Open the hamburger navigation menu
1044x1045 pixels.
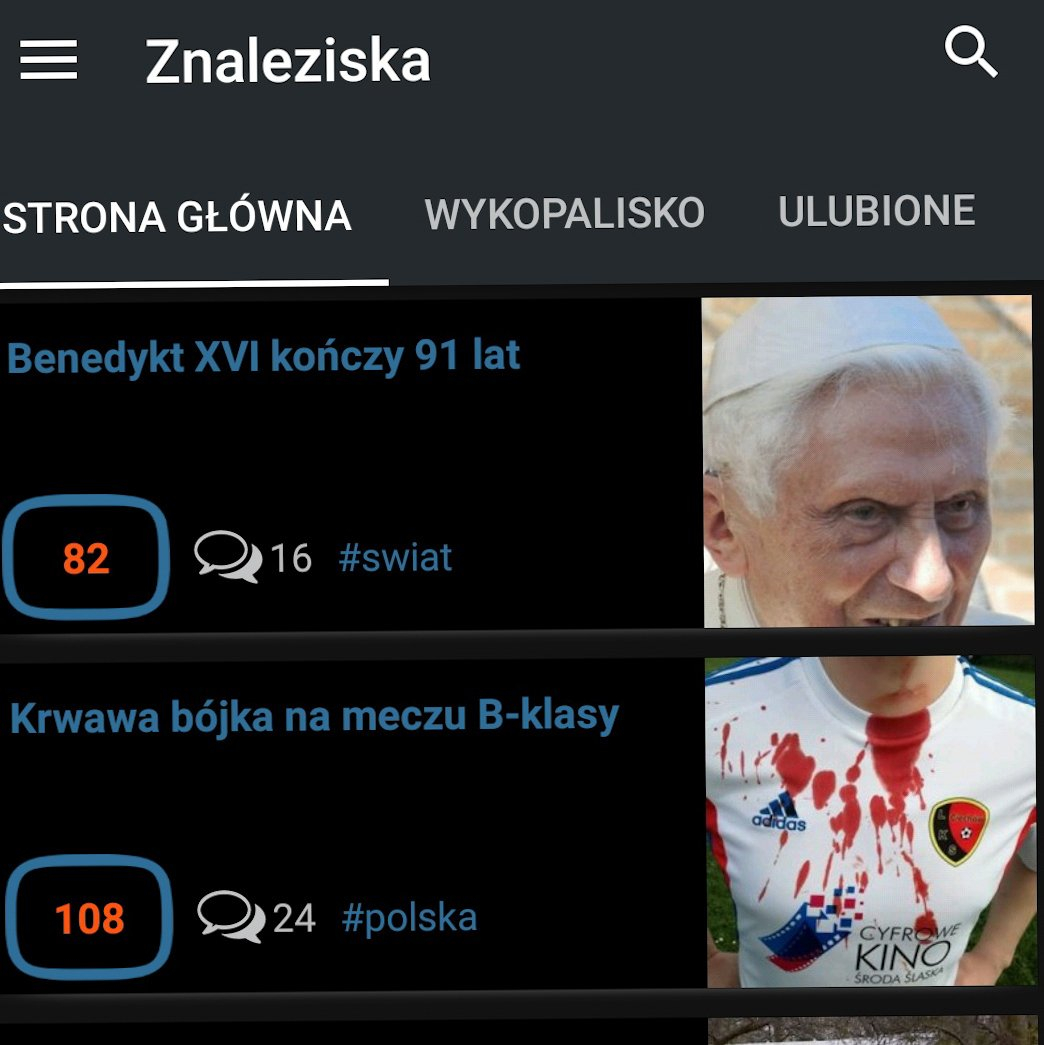click(48, 60)
